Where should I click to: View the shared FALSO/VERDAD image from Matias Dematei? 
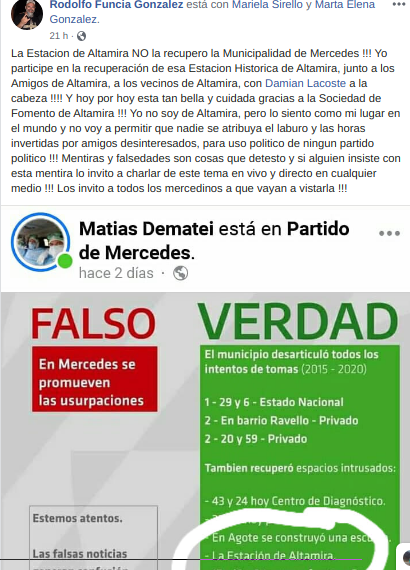(x=205, y=431)
